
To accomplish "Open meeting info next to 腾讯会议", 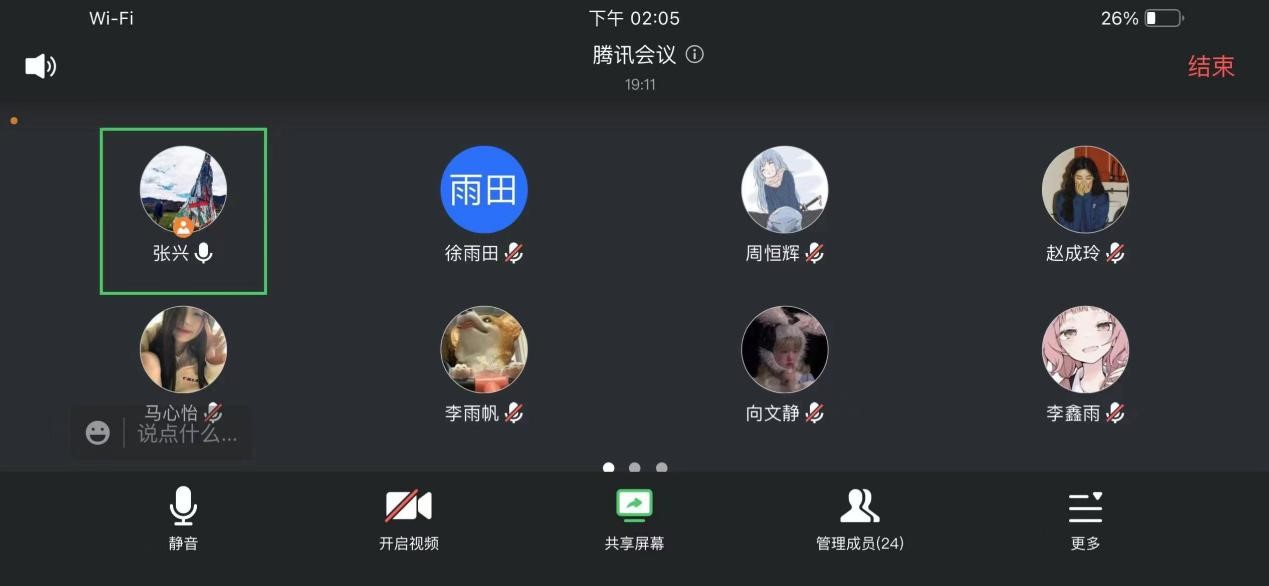I will click(695, 55).
